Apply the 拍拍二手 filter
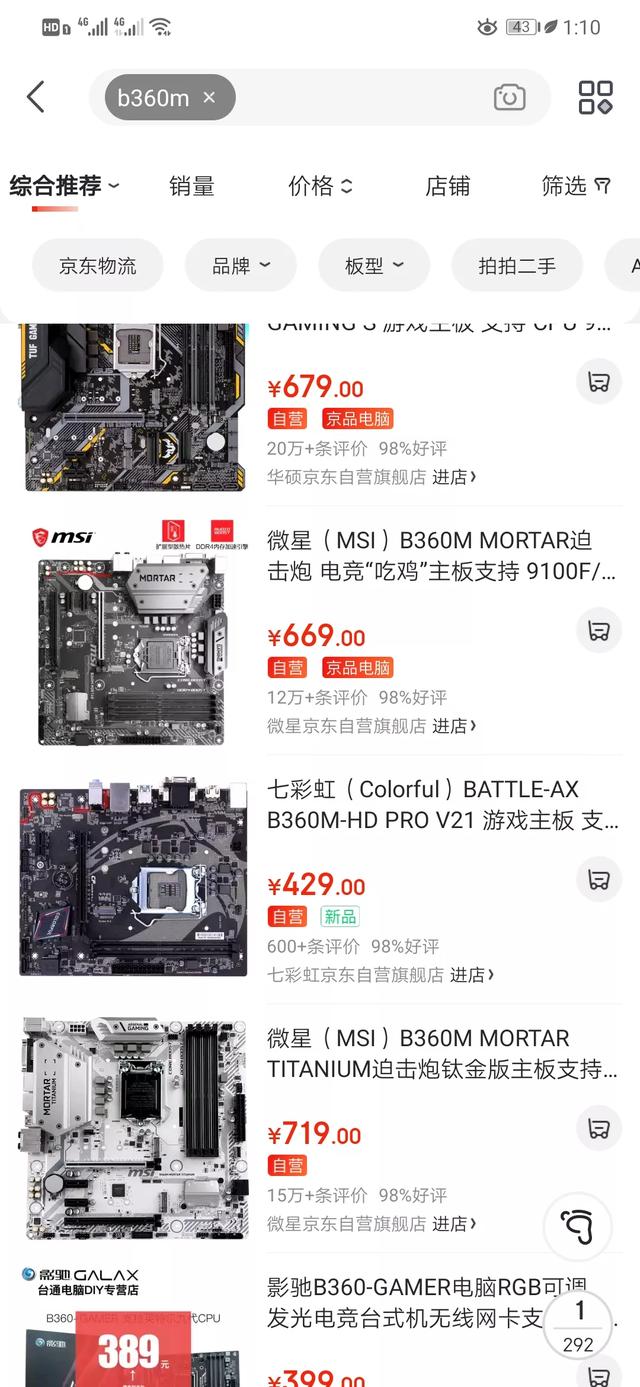 click(516, 266)
